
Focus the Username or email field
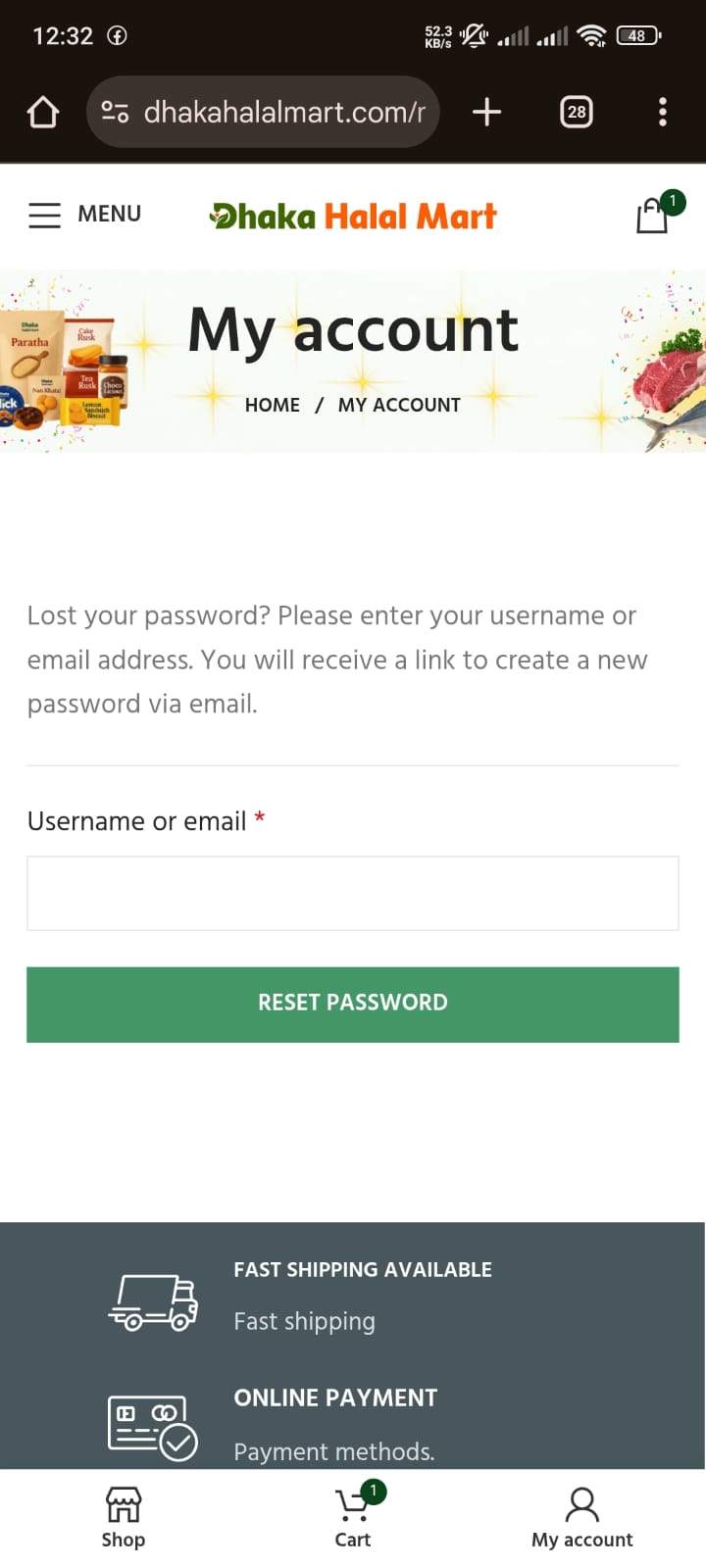353,893
